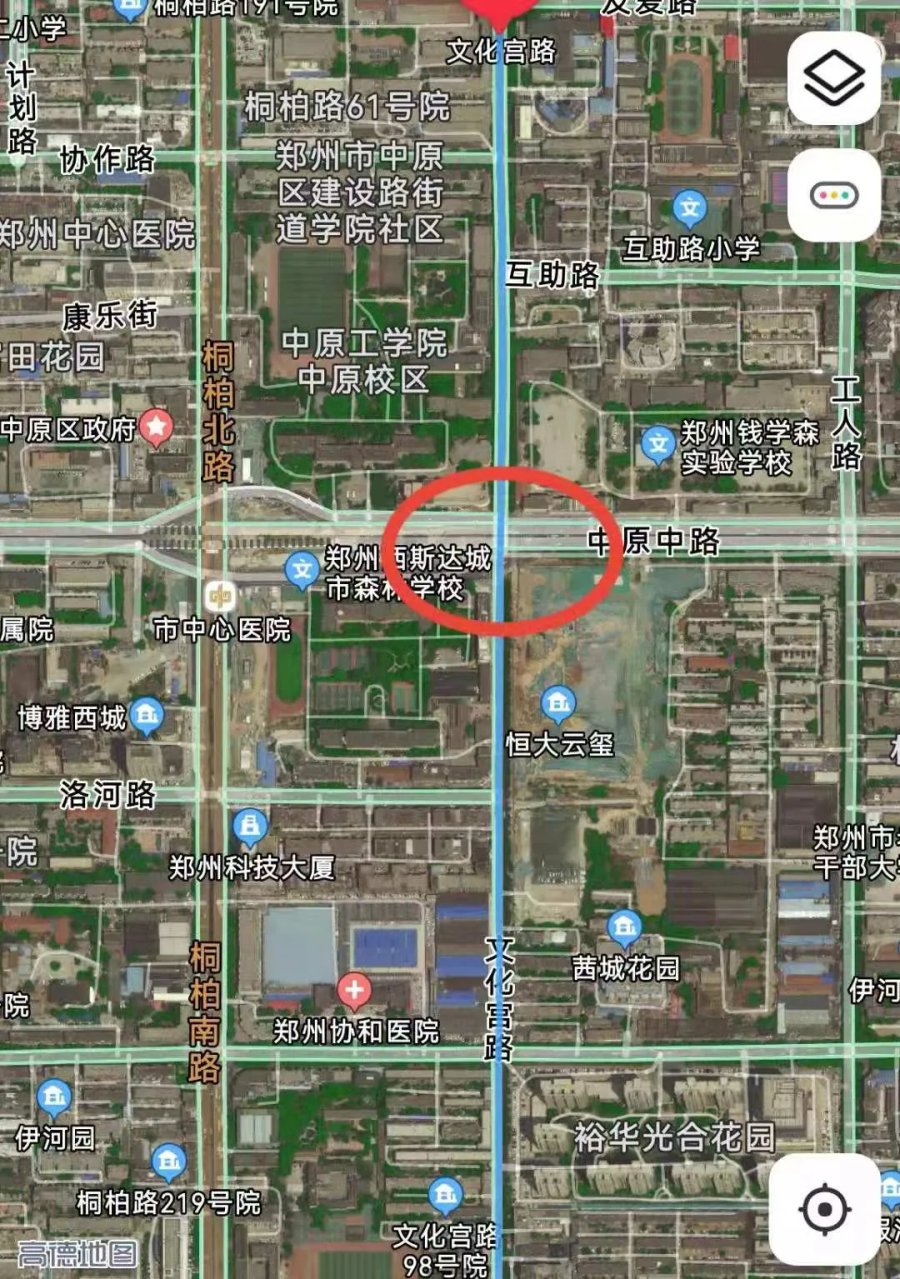
Task: Open the 市中心医院 metro station marker
Action: 220,596
